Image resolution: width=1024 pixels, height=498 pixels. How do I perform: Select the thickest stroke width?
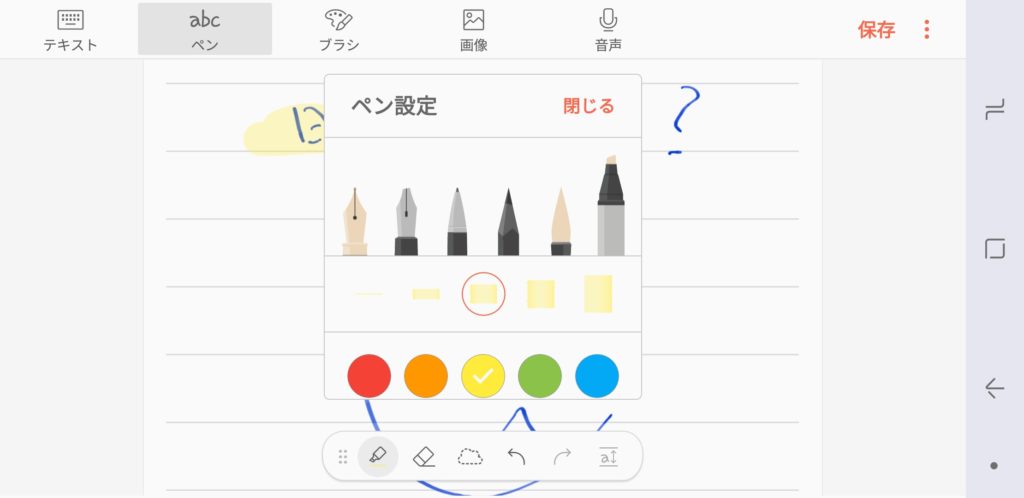(598, 294)
